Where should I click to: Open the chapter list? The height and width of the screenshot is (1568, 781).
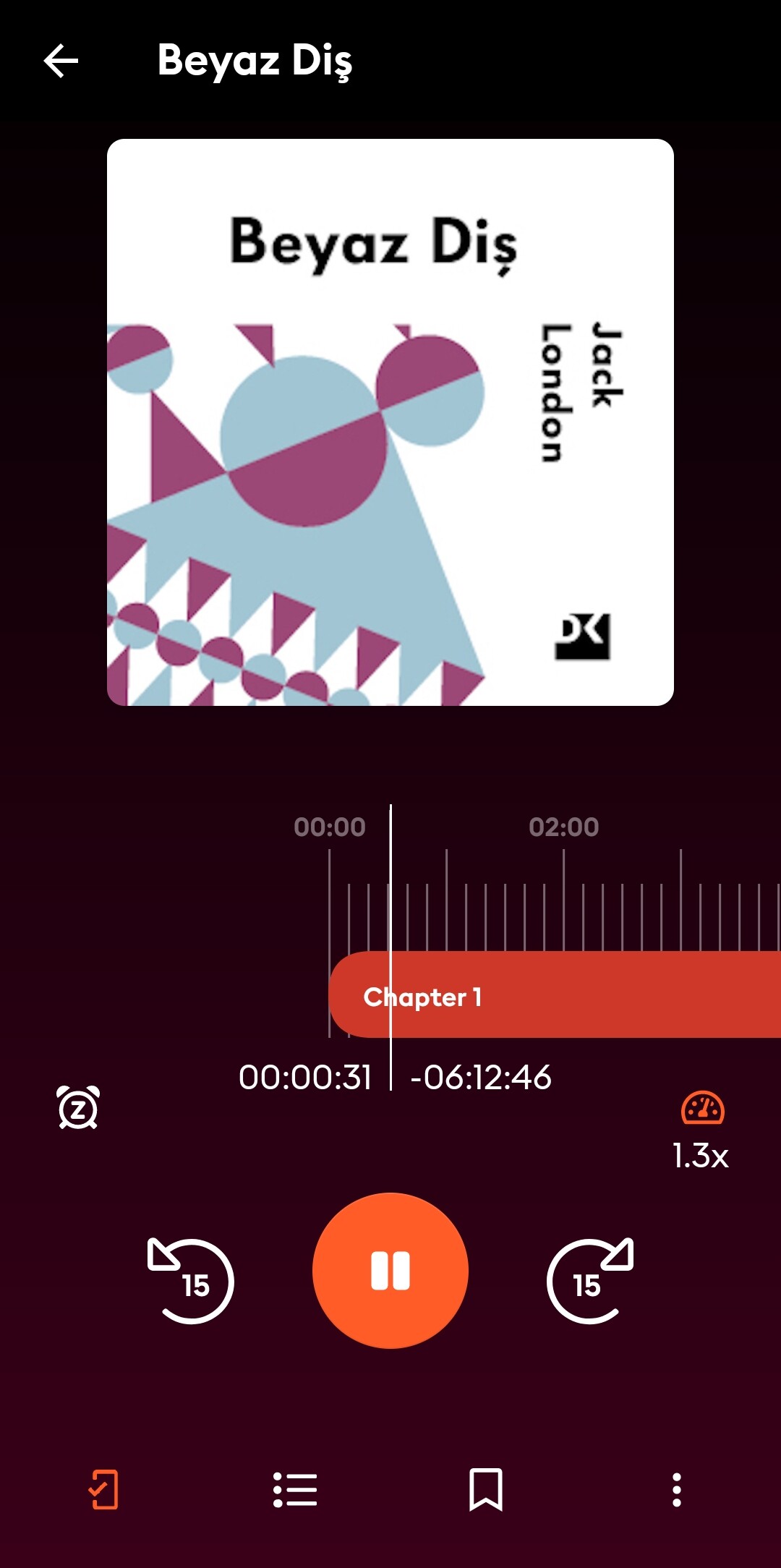(295, 1490)
